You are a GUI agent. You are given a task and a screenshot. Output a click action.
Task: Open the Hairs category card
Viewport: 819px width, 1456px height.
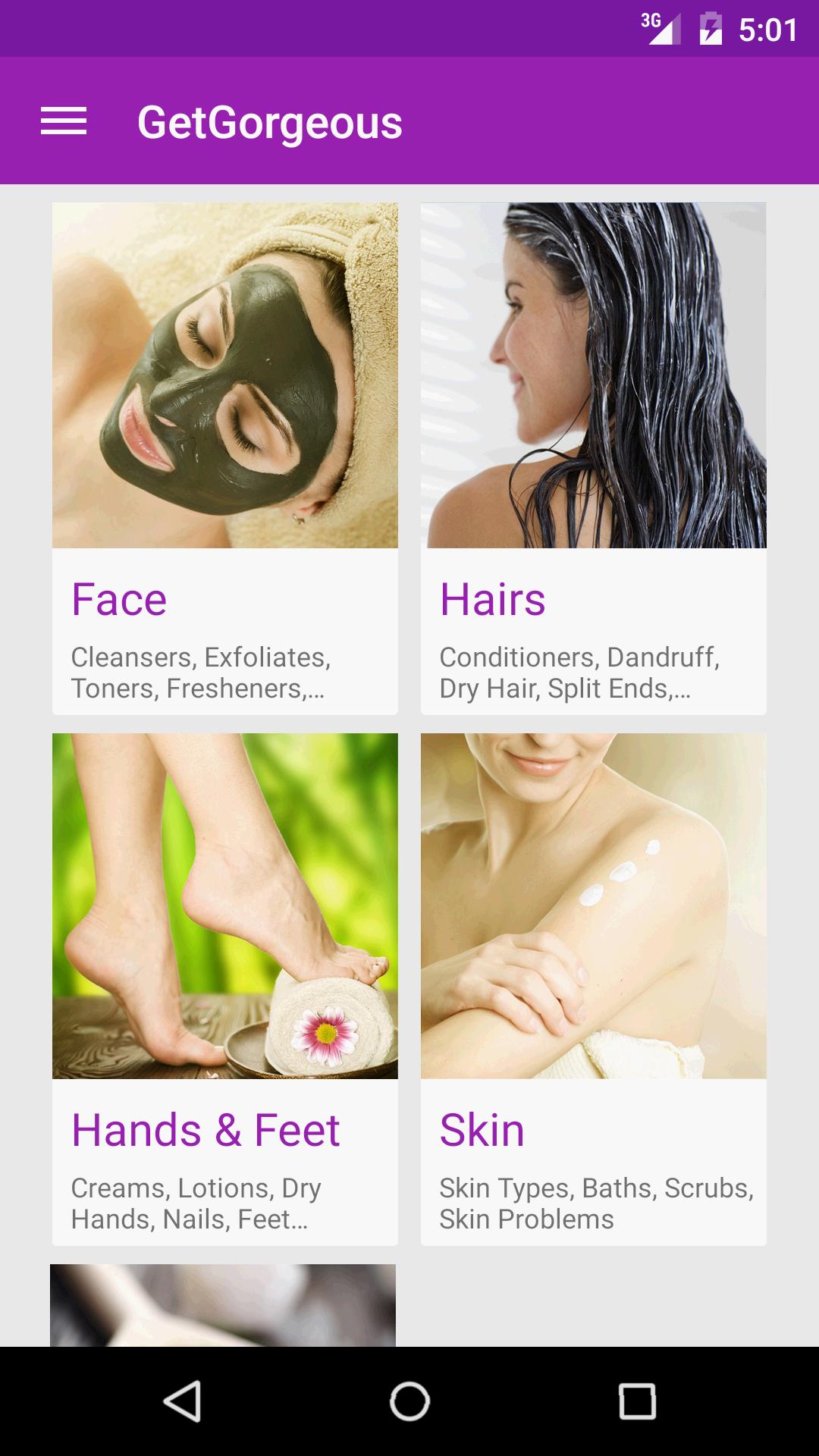coord(594,459)
